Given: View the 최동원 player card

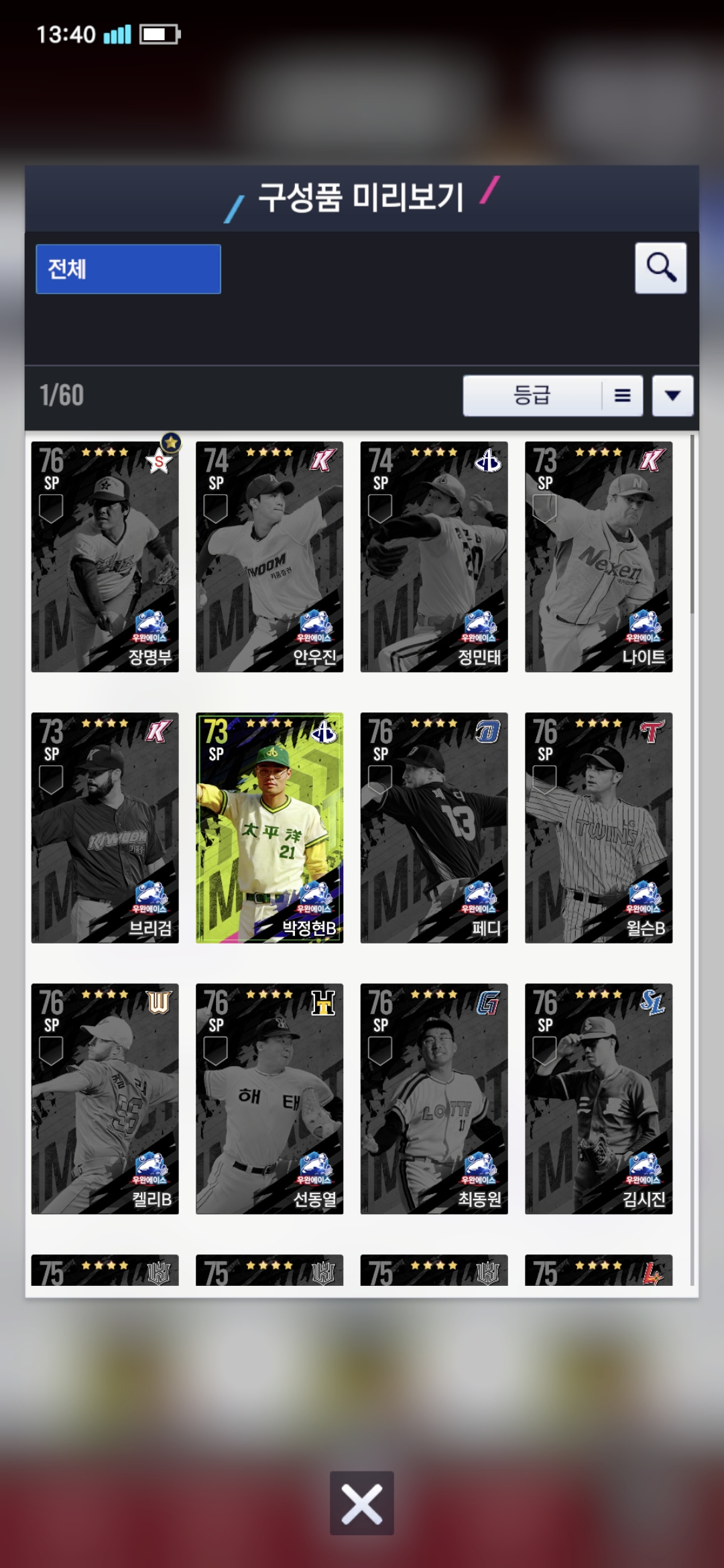Looking at the screenshot, I should coord(434,1099).
